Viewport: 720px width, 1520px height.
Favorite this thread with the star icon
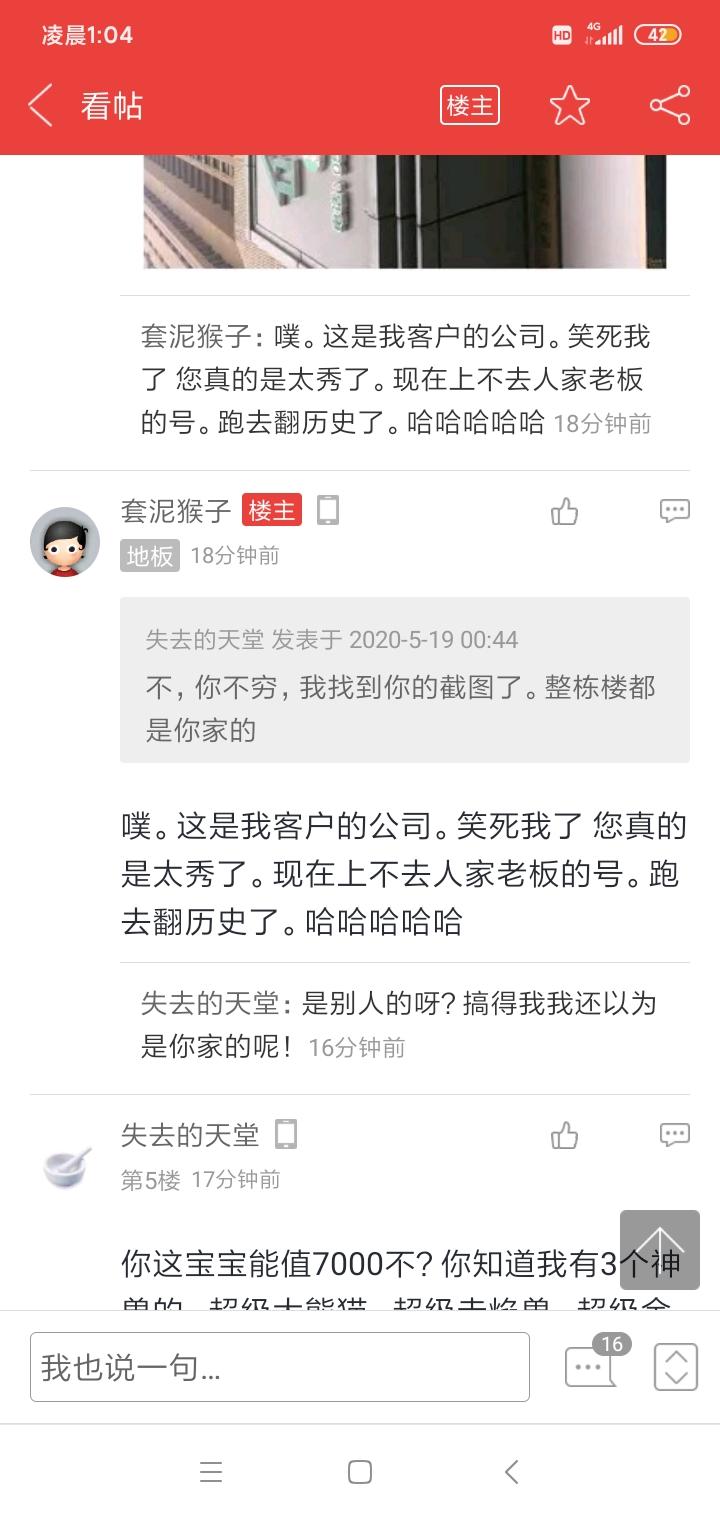[570, 105]
